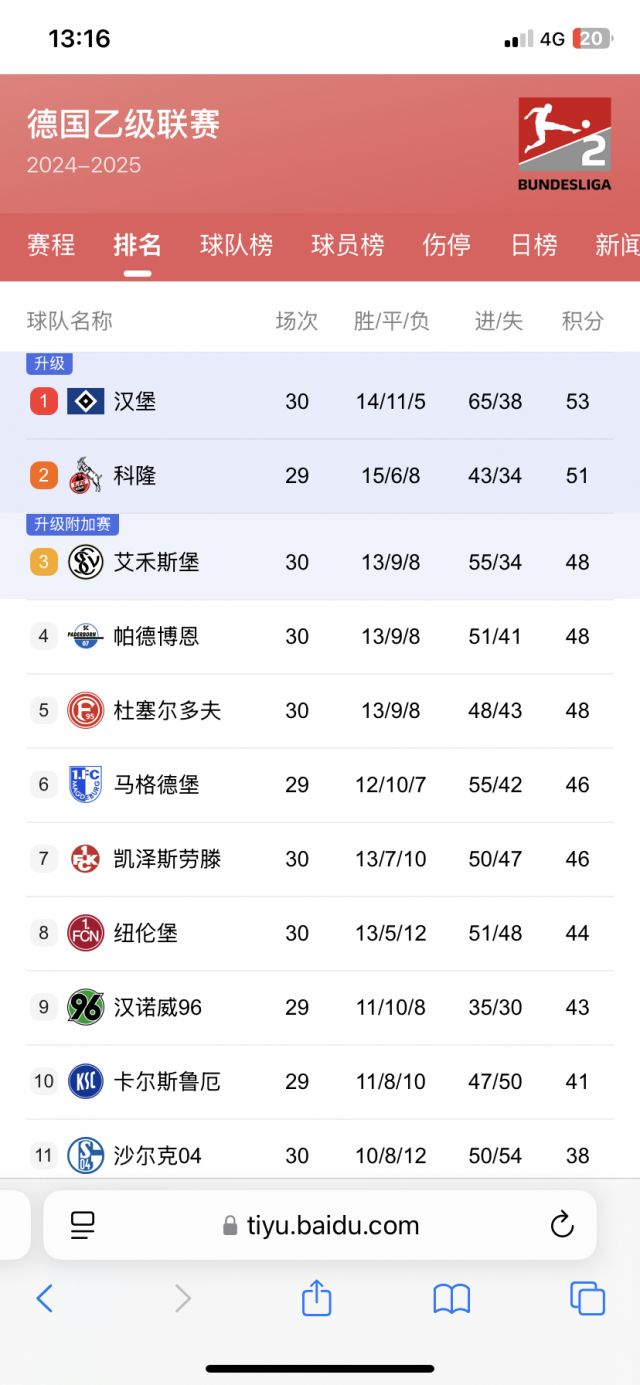This screenshot has height=1385, width=640.
Task: Open the team row for 艾禾斯堡
Action: 320,562
